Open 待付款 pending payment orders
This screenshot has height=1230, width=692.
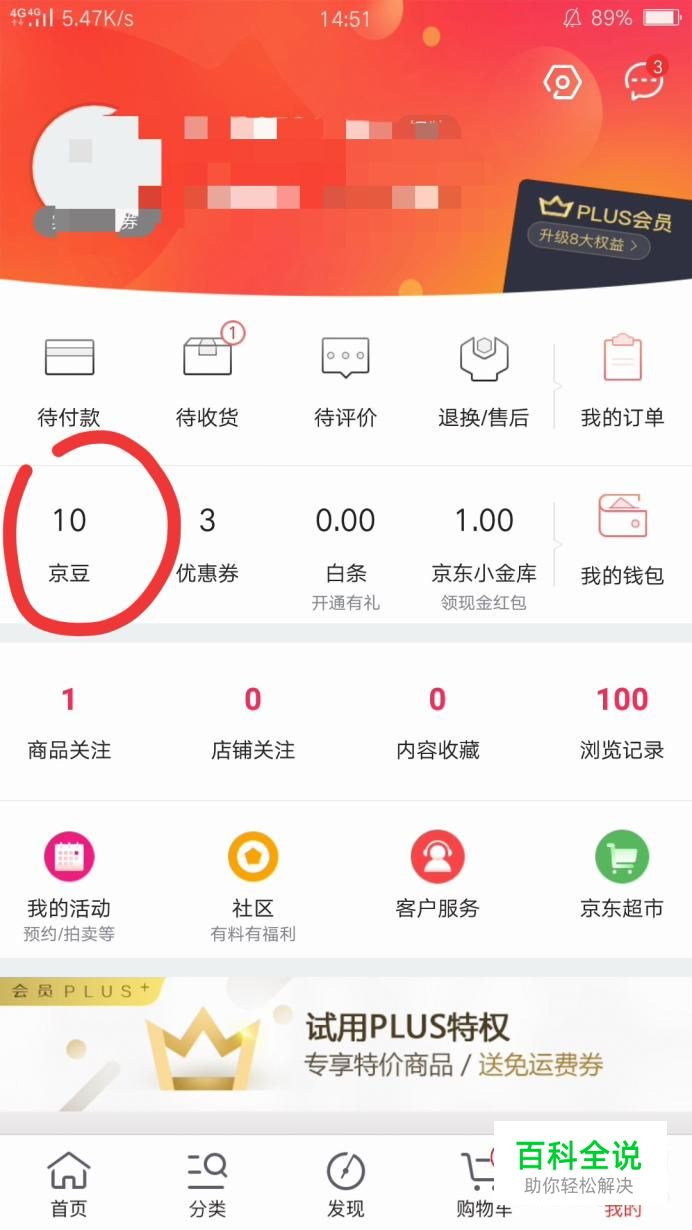69,379
